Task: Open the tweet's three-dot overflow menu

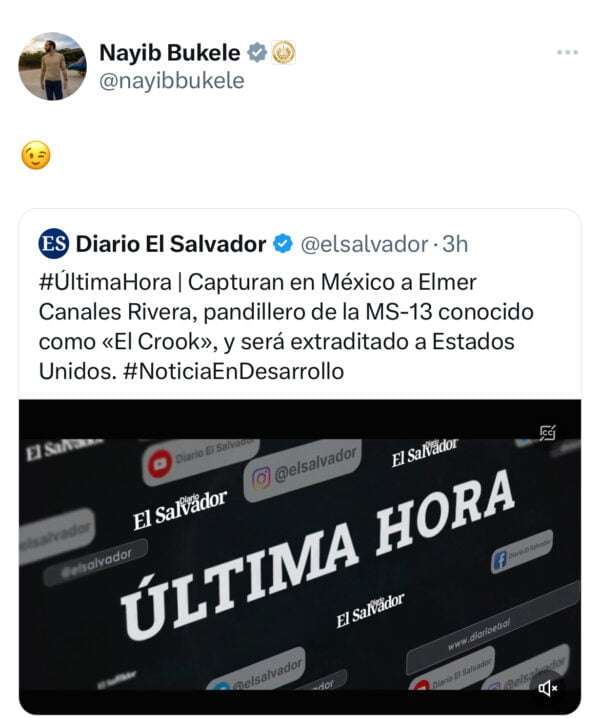Action: click(x=567, y=52)
